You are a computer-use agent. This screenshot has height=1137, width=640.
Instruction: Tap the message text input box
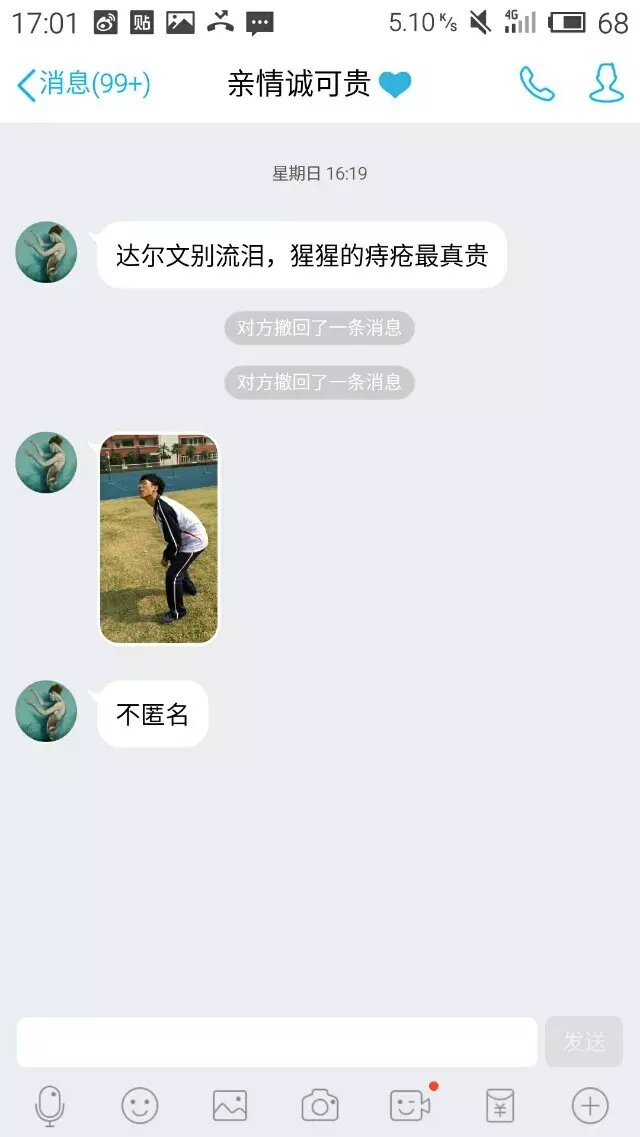click(277, 1042)
